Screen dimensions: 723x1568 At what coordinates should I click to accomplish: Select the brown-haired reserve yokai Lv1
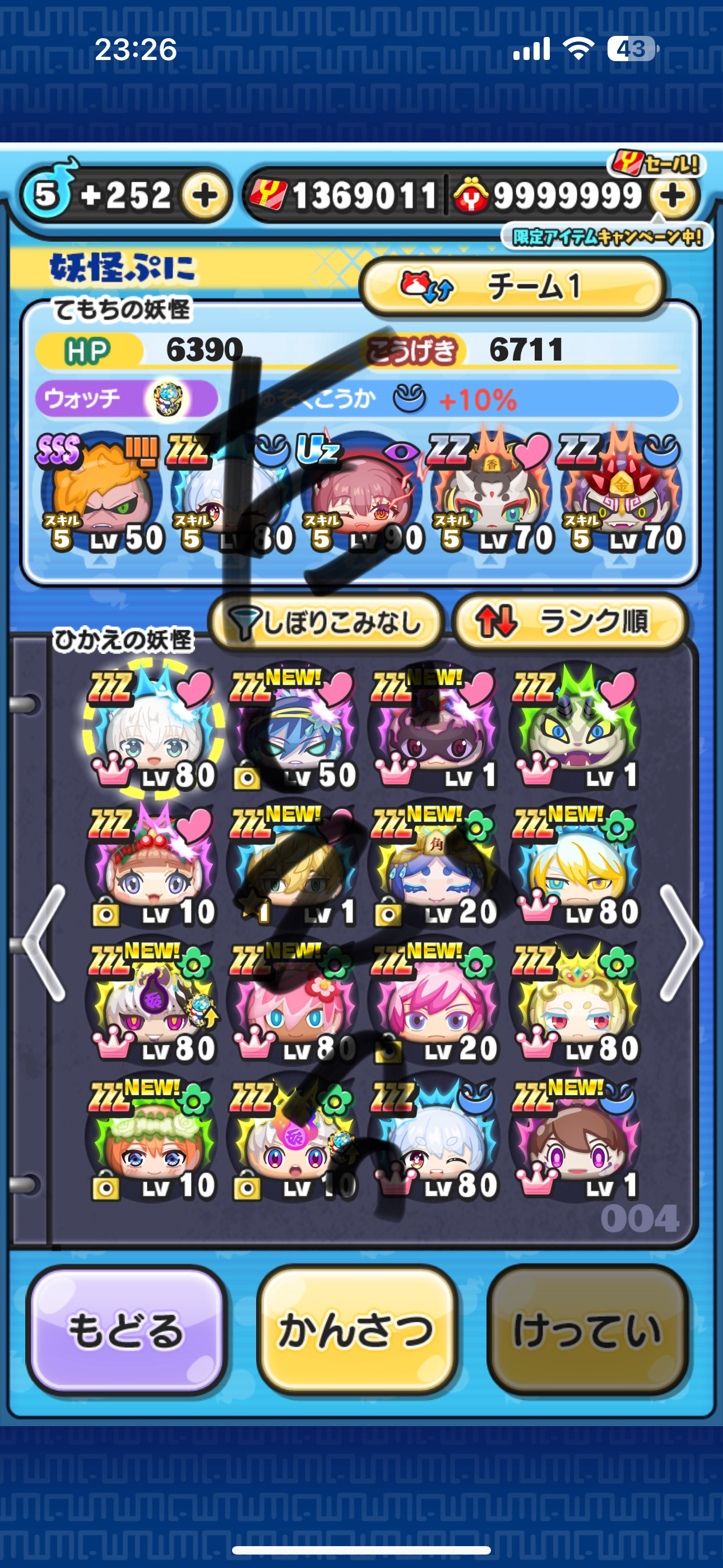pos(575,1138)
